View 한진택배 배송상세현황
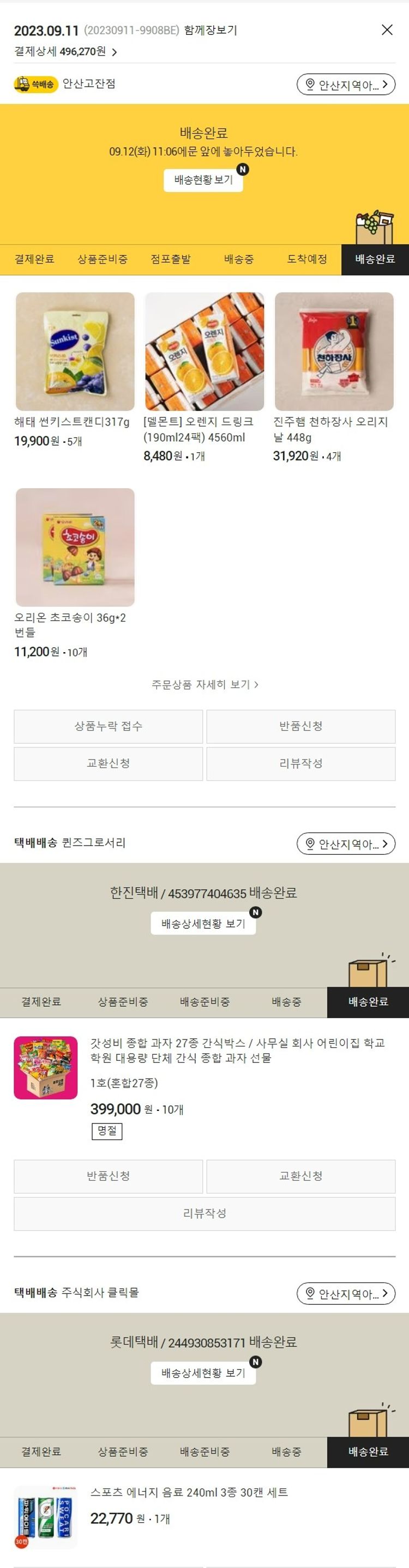The image size is (409, 1568). click(x=203, y=923)
